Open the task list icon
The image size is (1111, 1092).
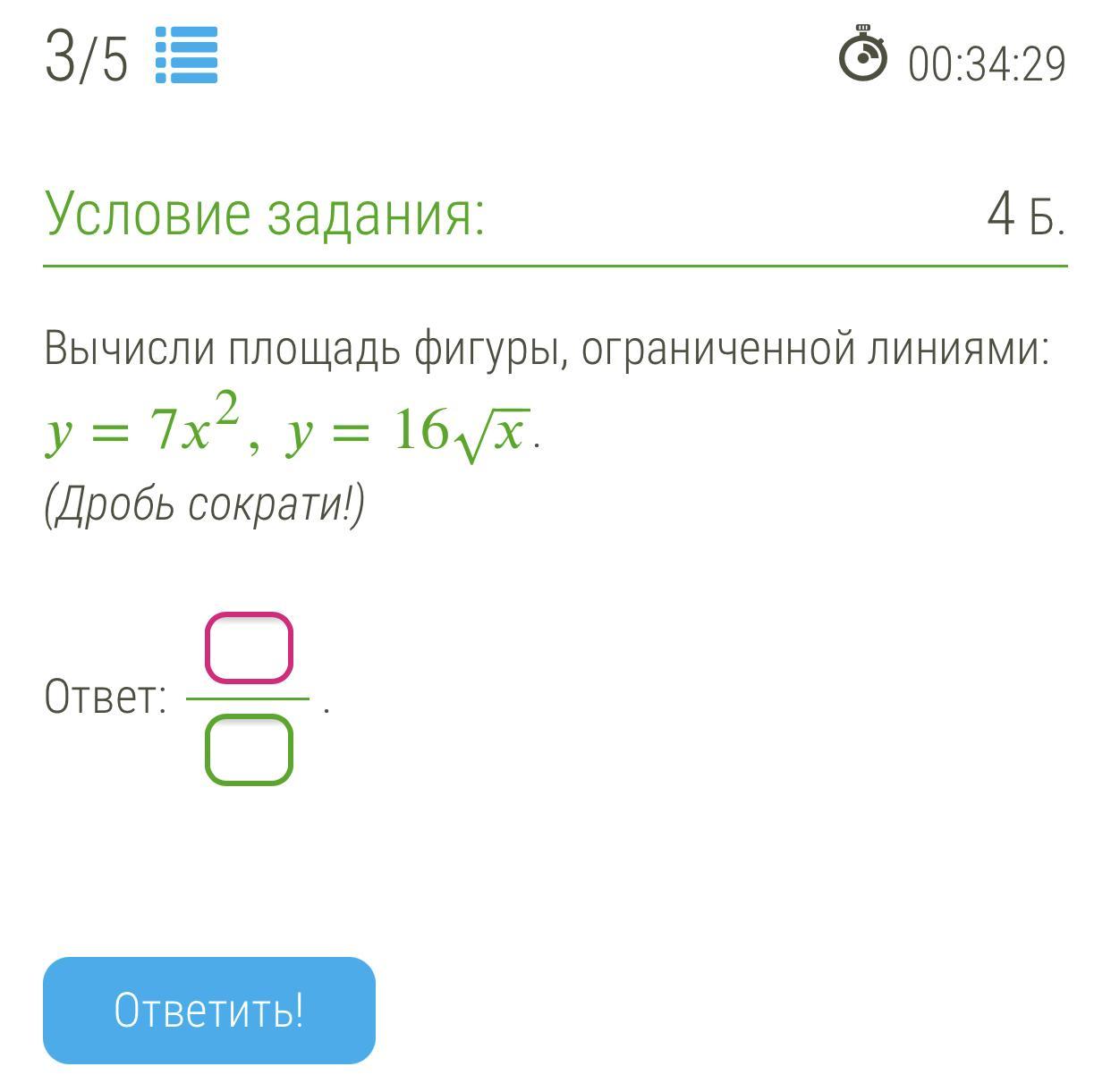pyautogui.click(x=186, y=55)
